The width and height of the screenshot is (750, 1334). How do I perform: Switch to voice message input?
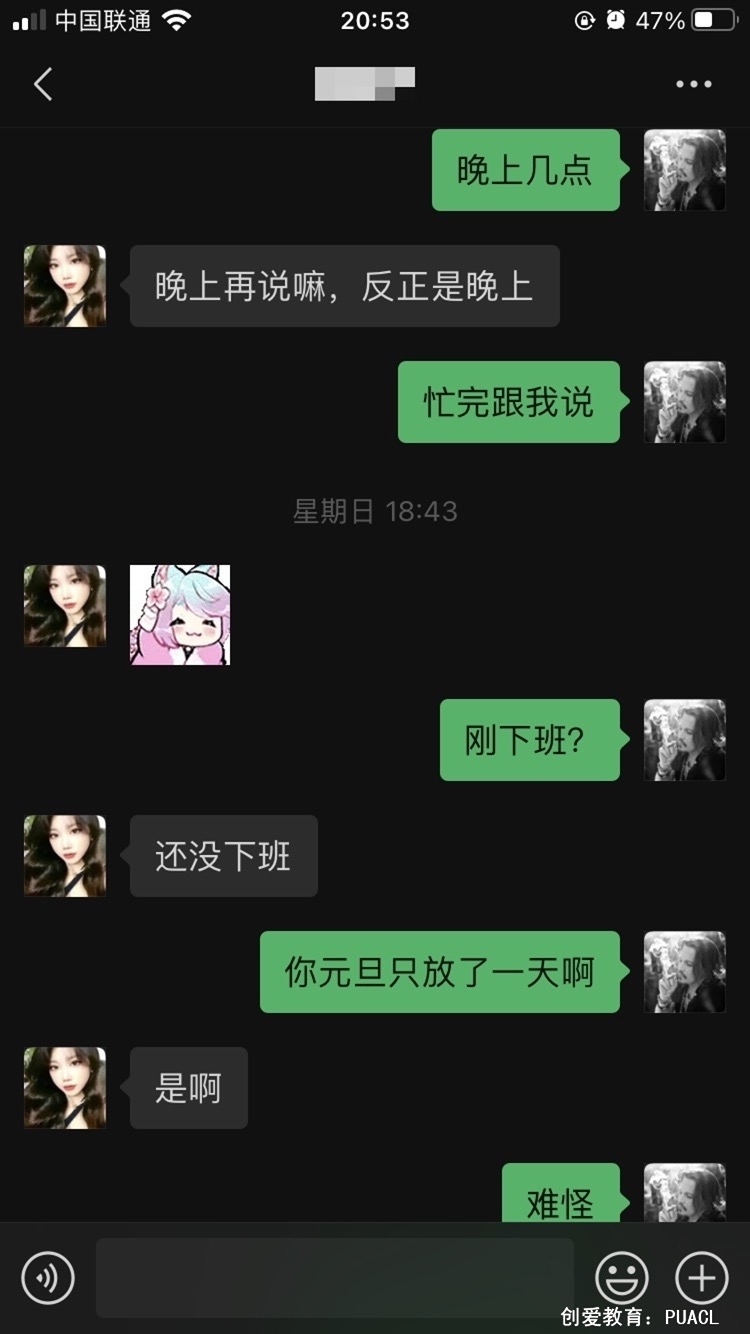pos(48,1277)
